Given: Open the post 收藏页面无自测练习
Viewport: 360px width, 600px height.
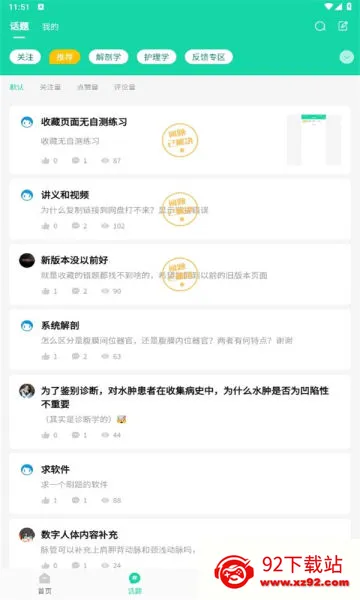Looking at the screenshot, I should (180, 140).
